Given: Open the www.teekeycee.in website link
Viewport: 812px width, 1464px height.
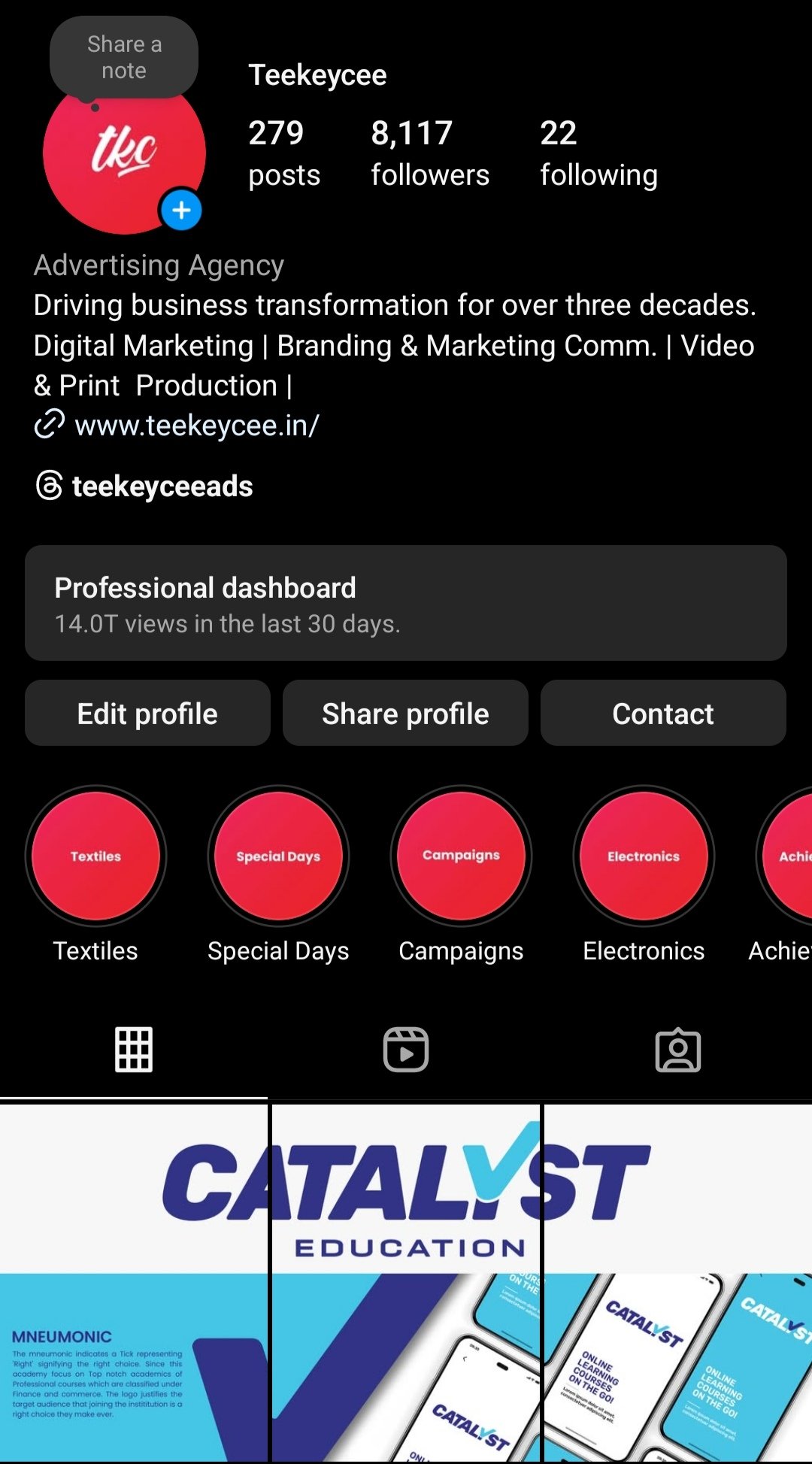Looking at the screenshot, I should [x=196, y=426].
